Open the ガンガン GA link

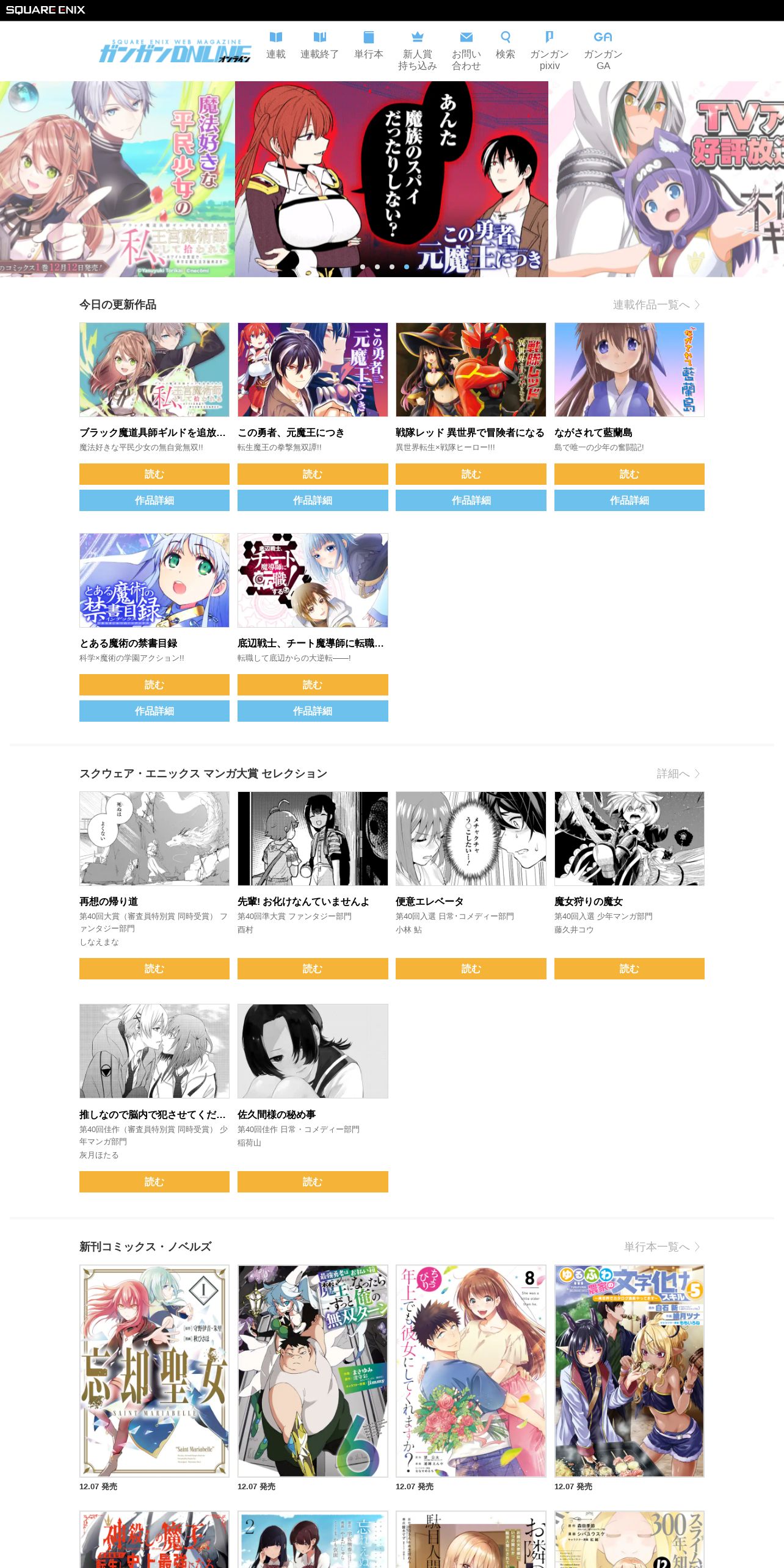click(603, 51)
